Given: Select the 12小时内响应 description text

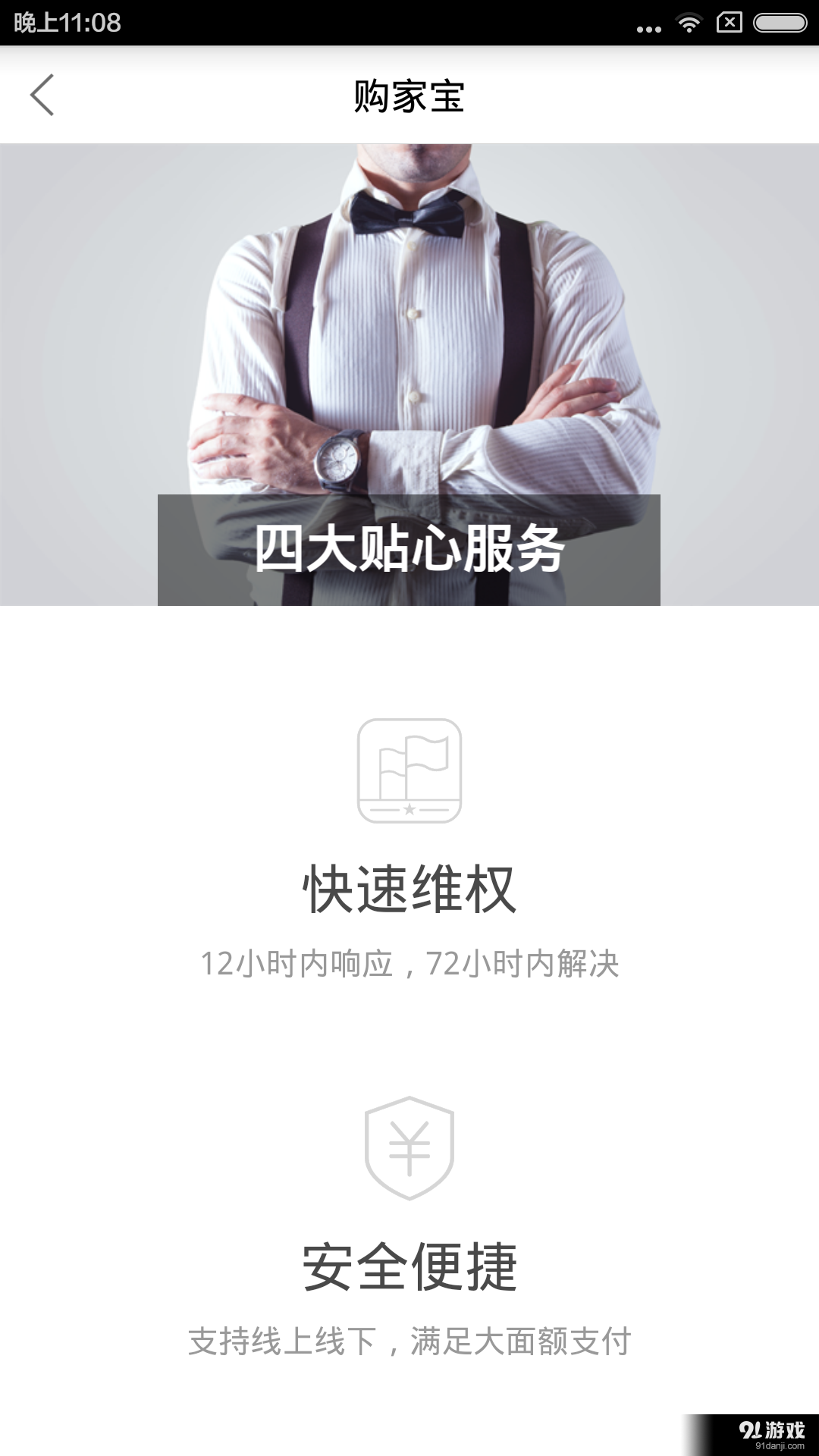Looking at the screenshot, I should [409, 963].
